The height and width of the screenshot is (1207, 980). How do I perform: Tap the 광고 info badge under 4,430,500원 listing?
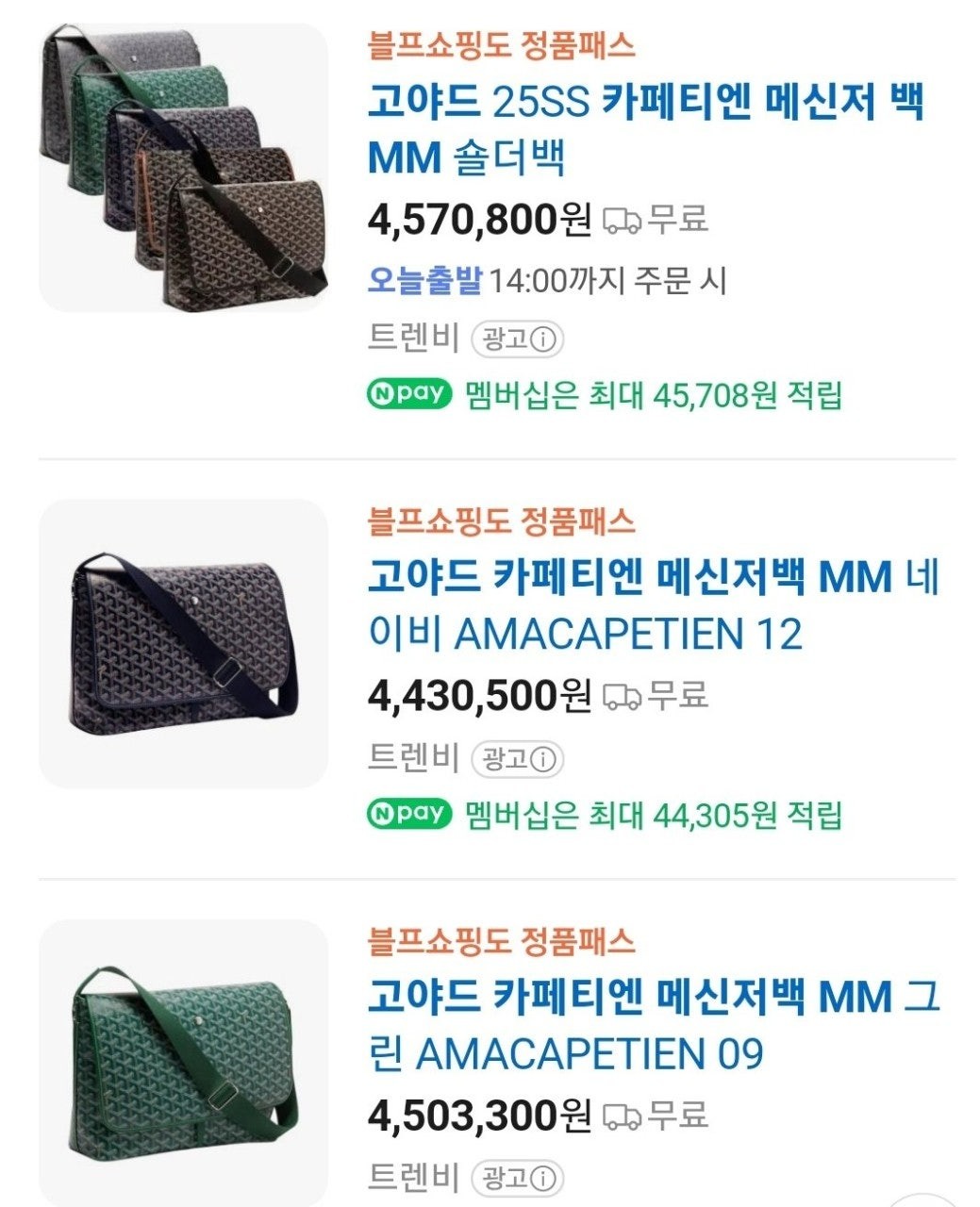tap(518, 758)
